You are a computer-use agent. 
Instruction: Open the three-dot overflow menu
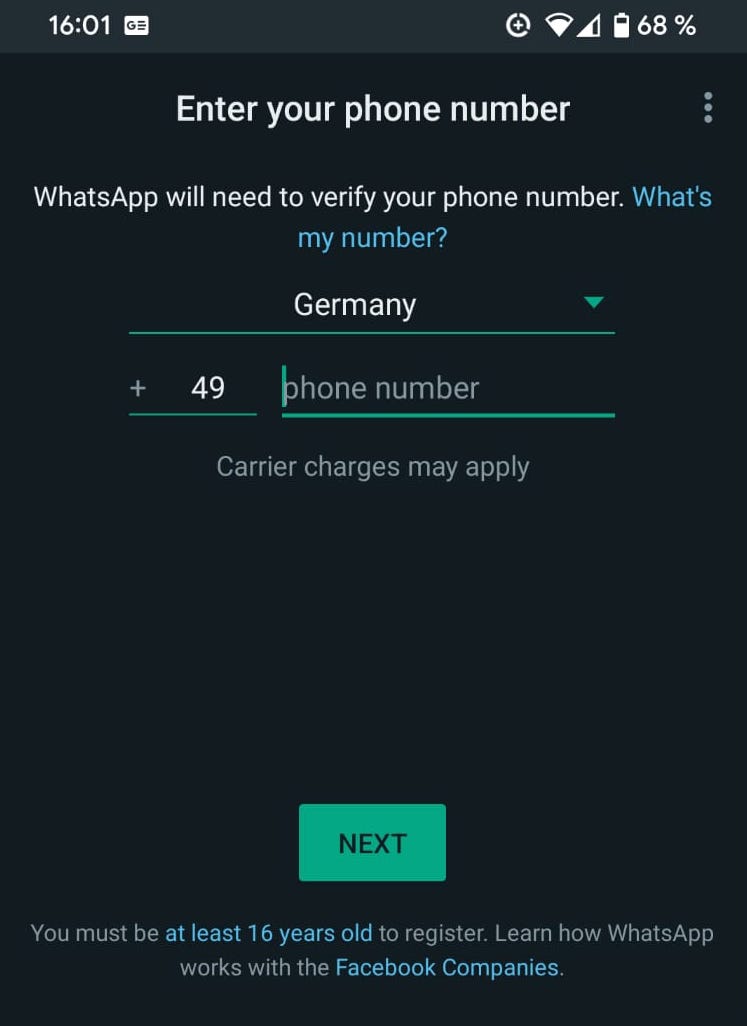(708, 108)
